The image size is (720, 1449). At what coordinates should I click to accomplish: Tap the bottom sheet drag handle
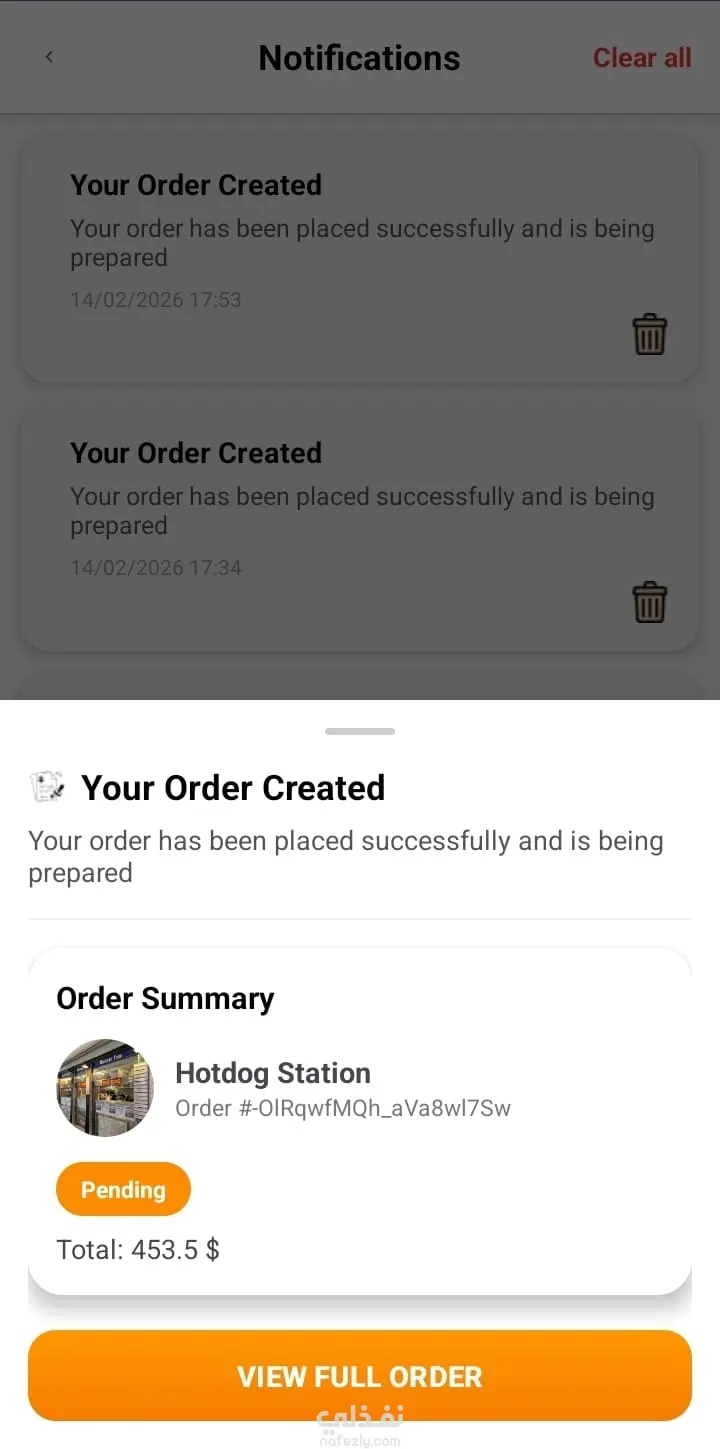point(360,731)
